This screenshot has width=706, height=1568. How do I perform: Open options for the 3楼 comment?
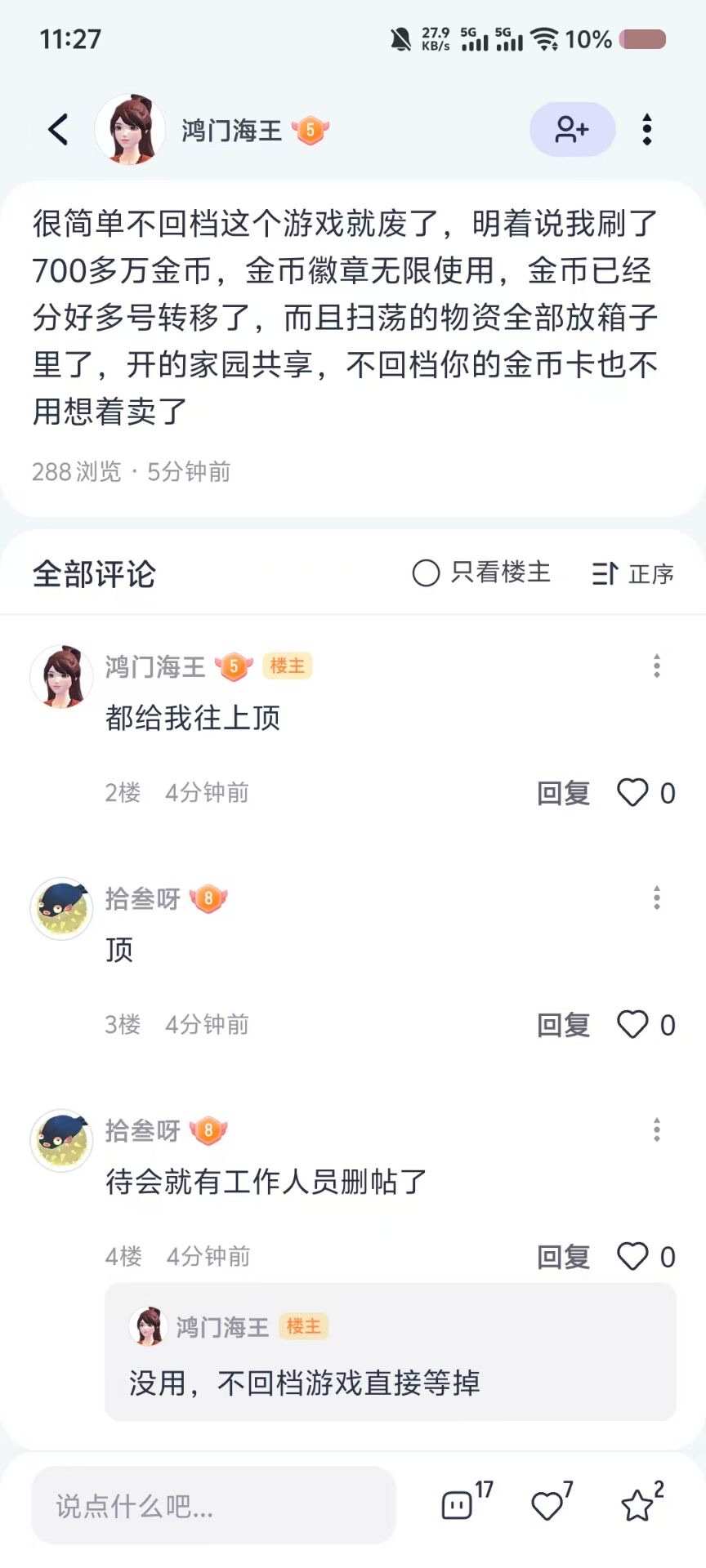(x=656, y=898)
